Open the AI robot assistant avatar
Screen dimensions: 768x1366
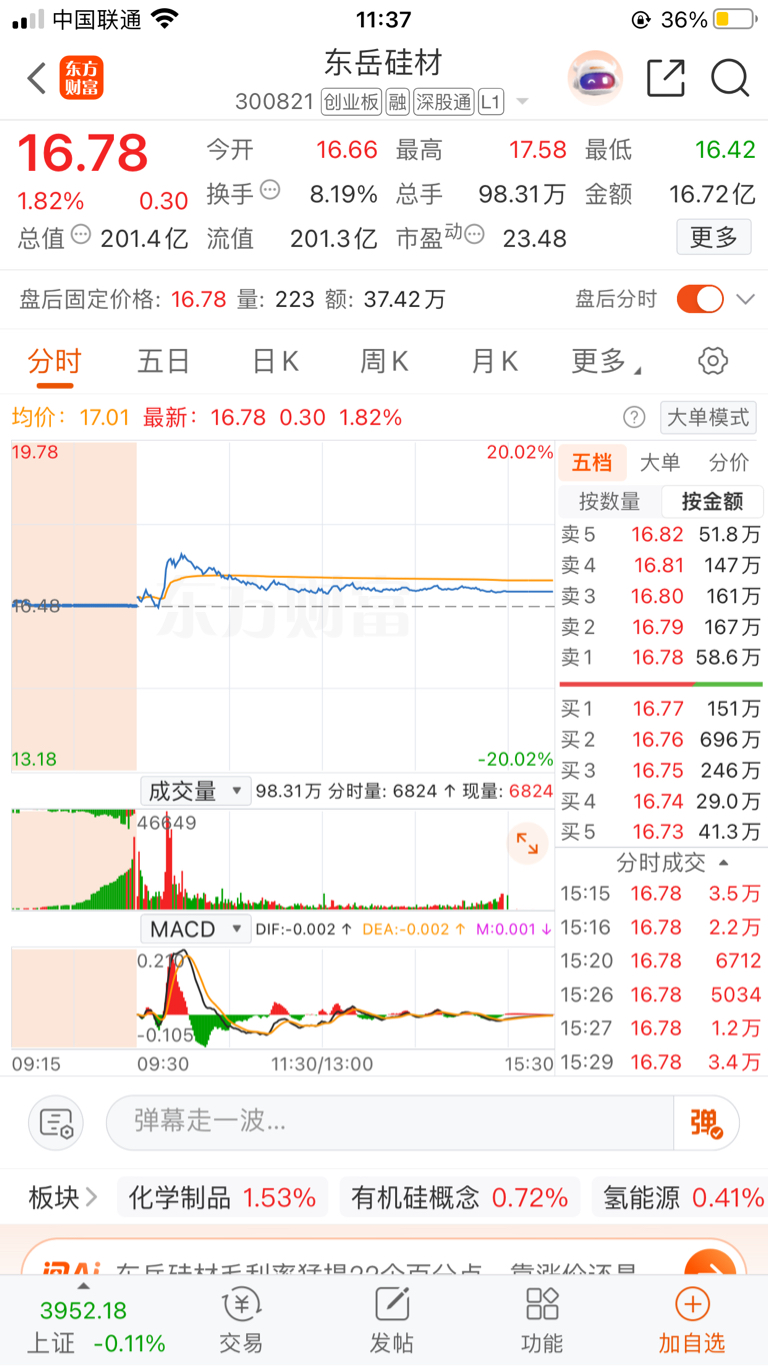pos(595,78)
